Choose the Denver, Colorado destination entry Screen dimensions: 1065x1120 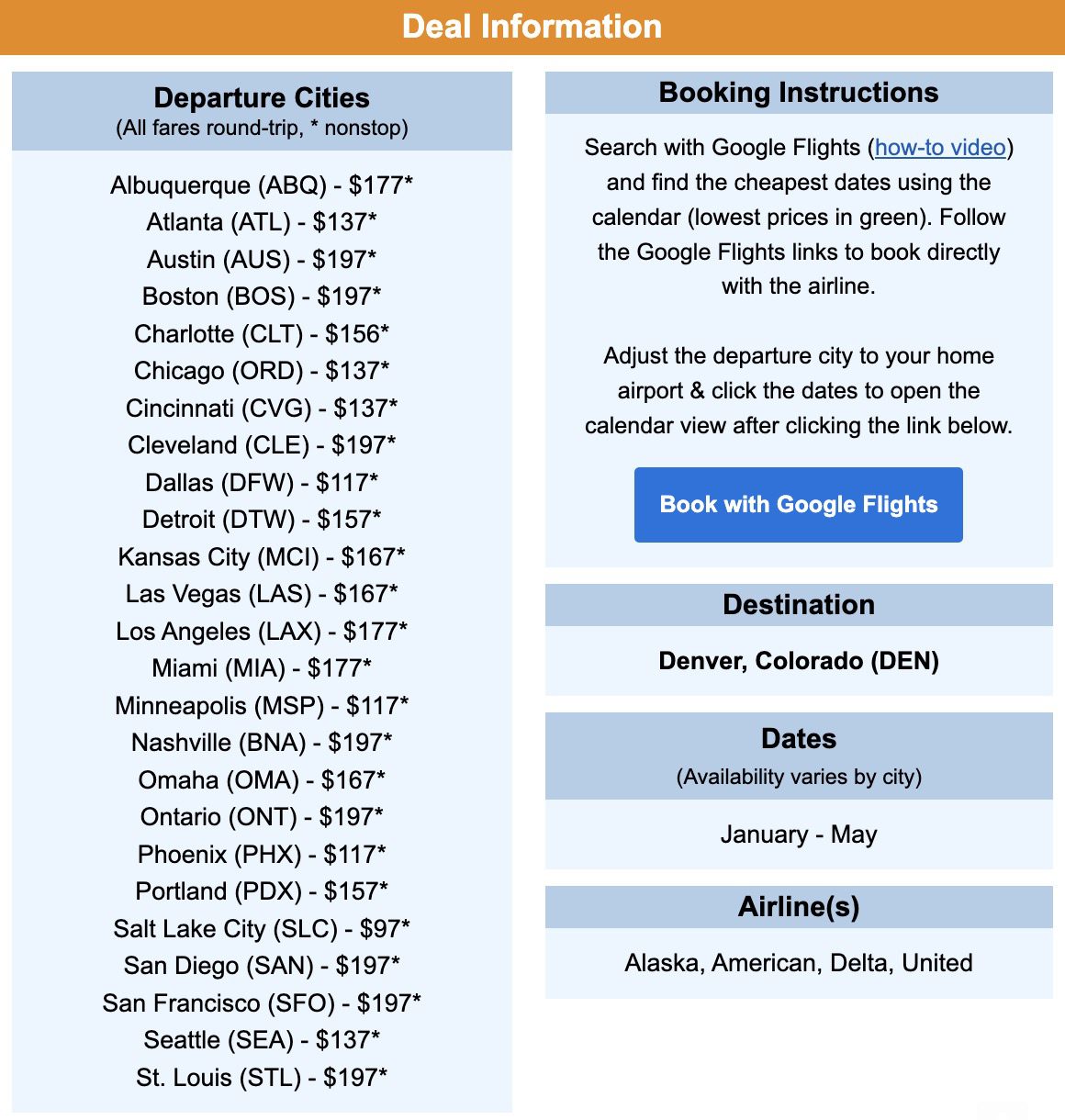coord(798,661)
